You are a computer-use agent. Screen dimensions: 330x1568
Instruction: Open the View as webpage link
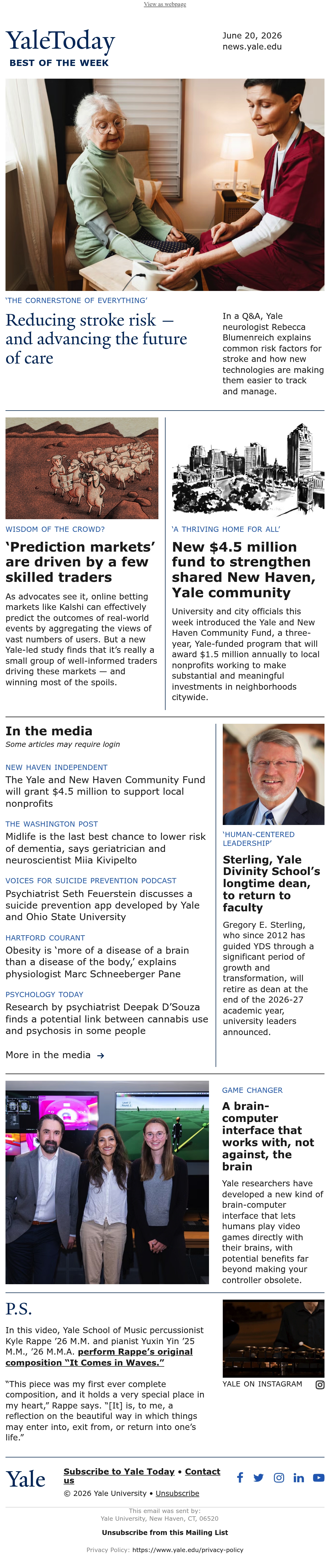point(165,4)
